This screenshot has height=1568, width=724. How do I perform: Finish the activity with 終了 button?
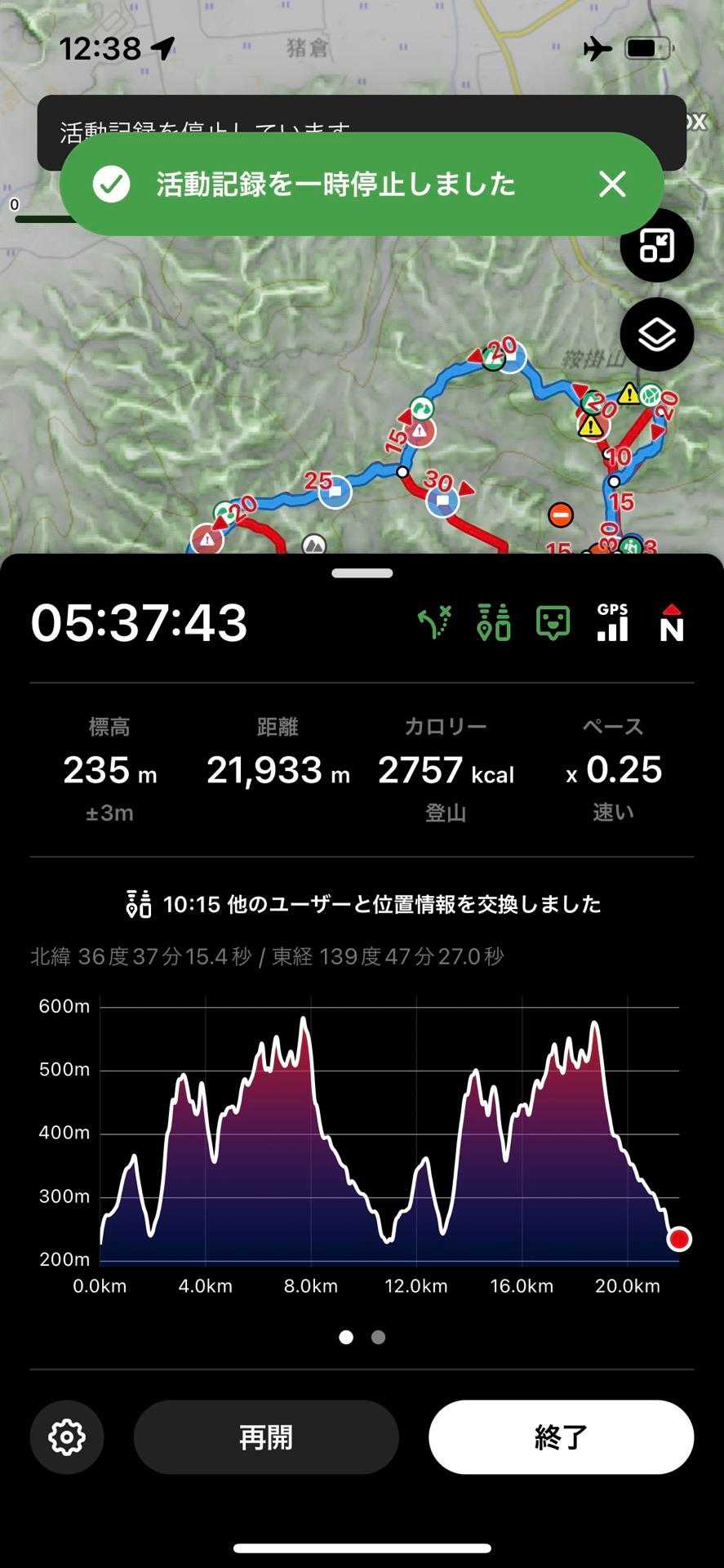tap(561, 1437)
